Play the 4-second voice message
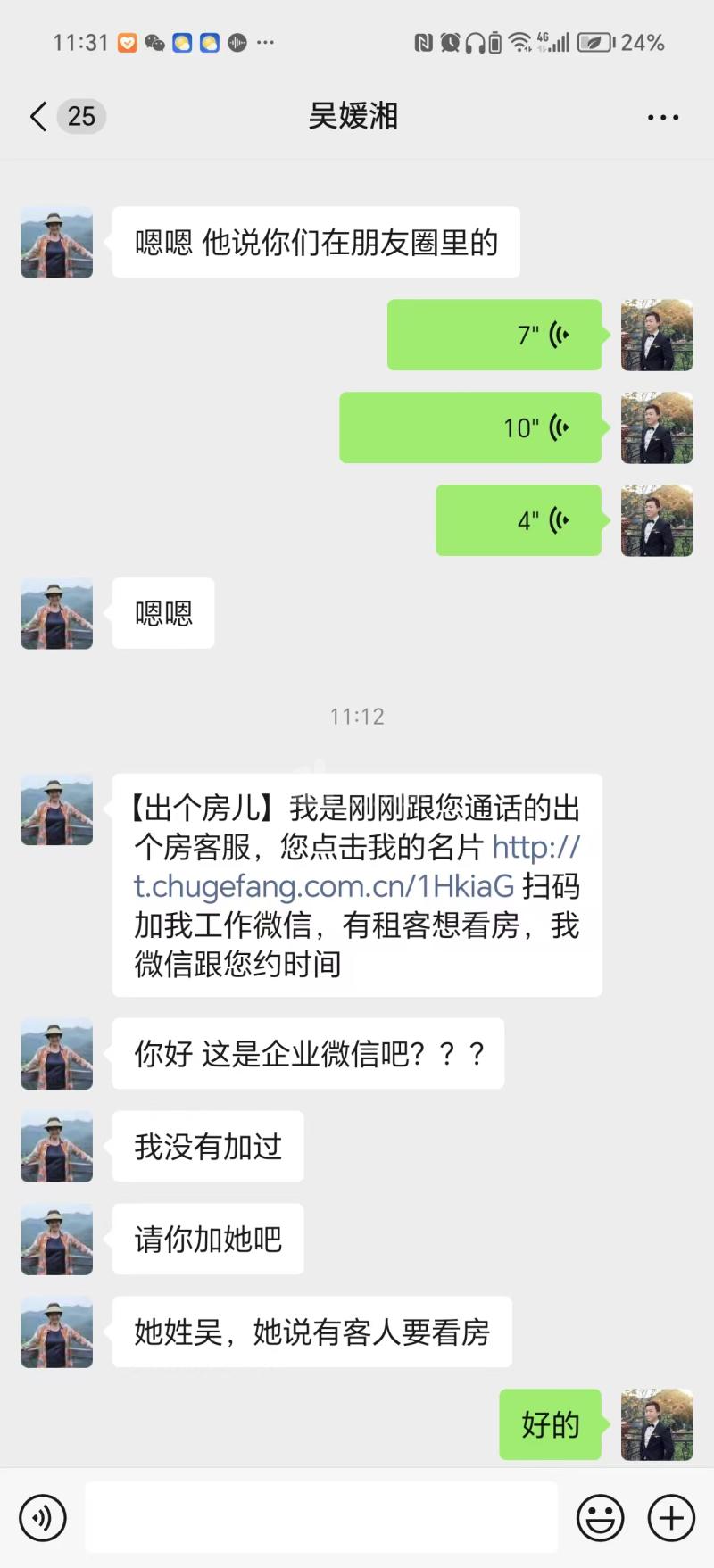This screenshot has width=714, height=1568. click(x=518, y=520)
